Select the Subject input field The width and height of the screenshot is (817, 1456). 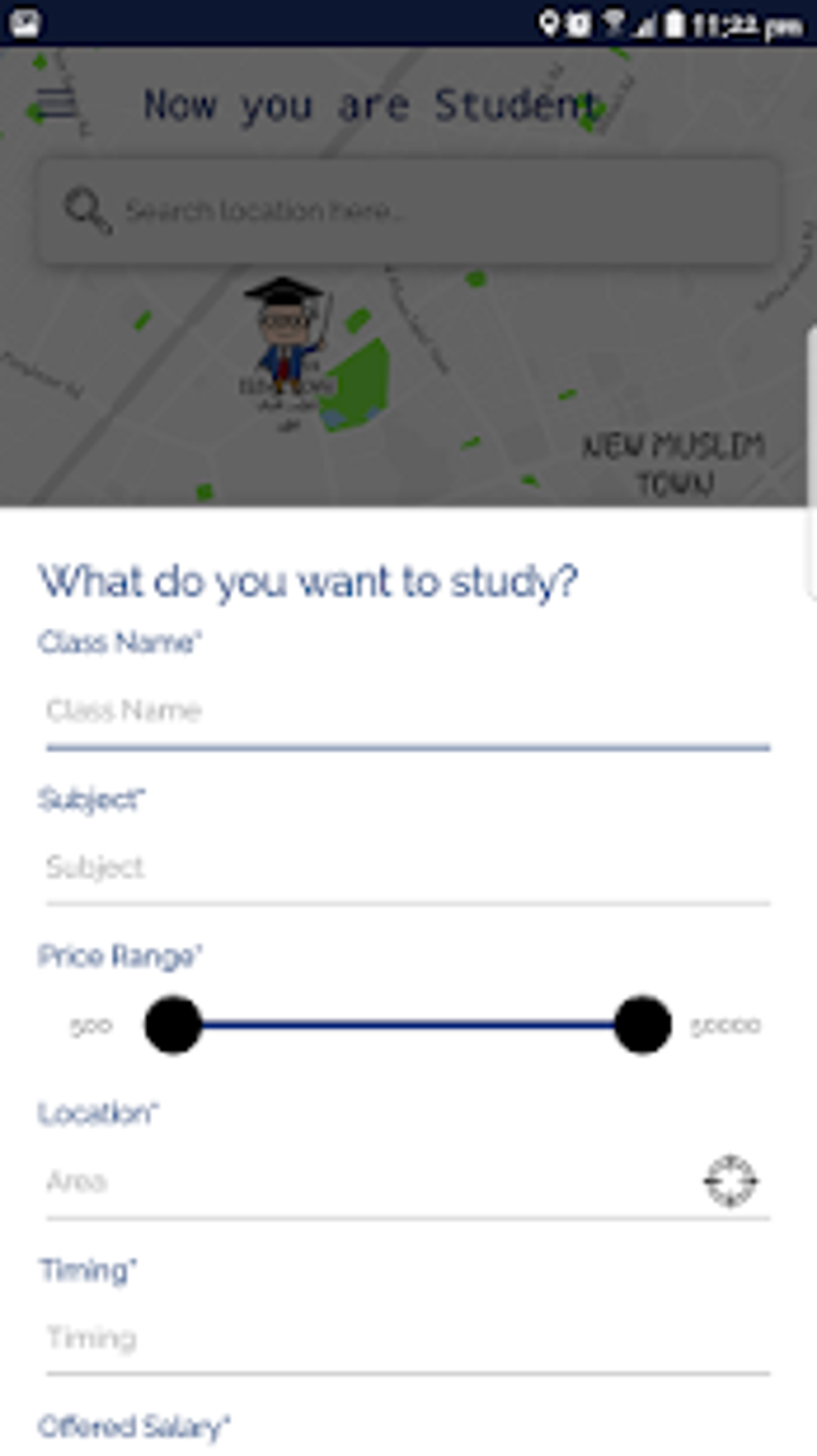click(407, 868)
